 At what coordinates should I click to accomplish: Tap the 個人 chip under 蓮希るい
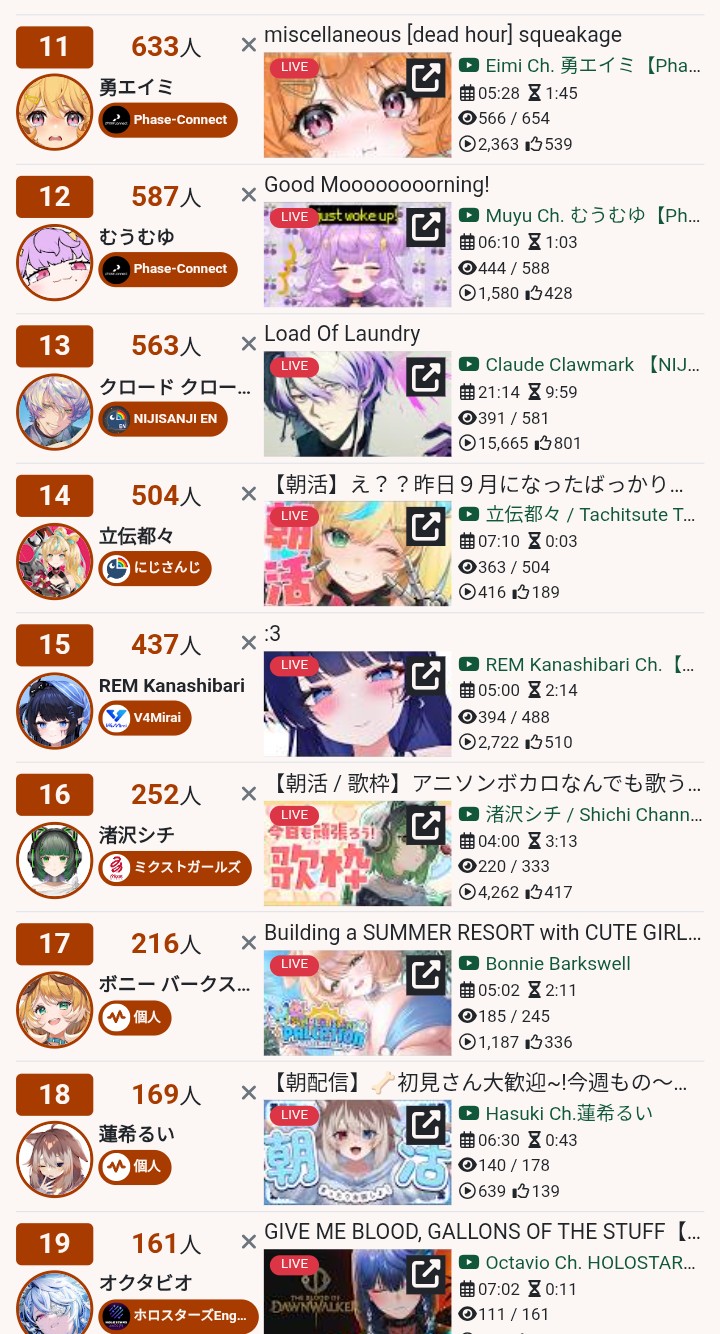(135, 1166)
